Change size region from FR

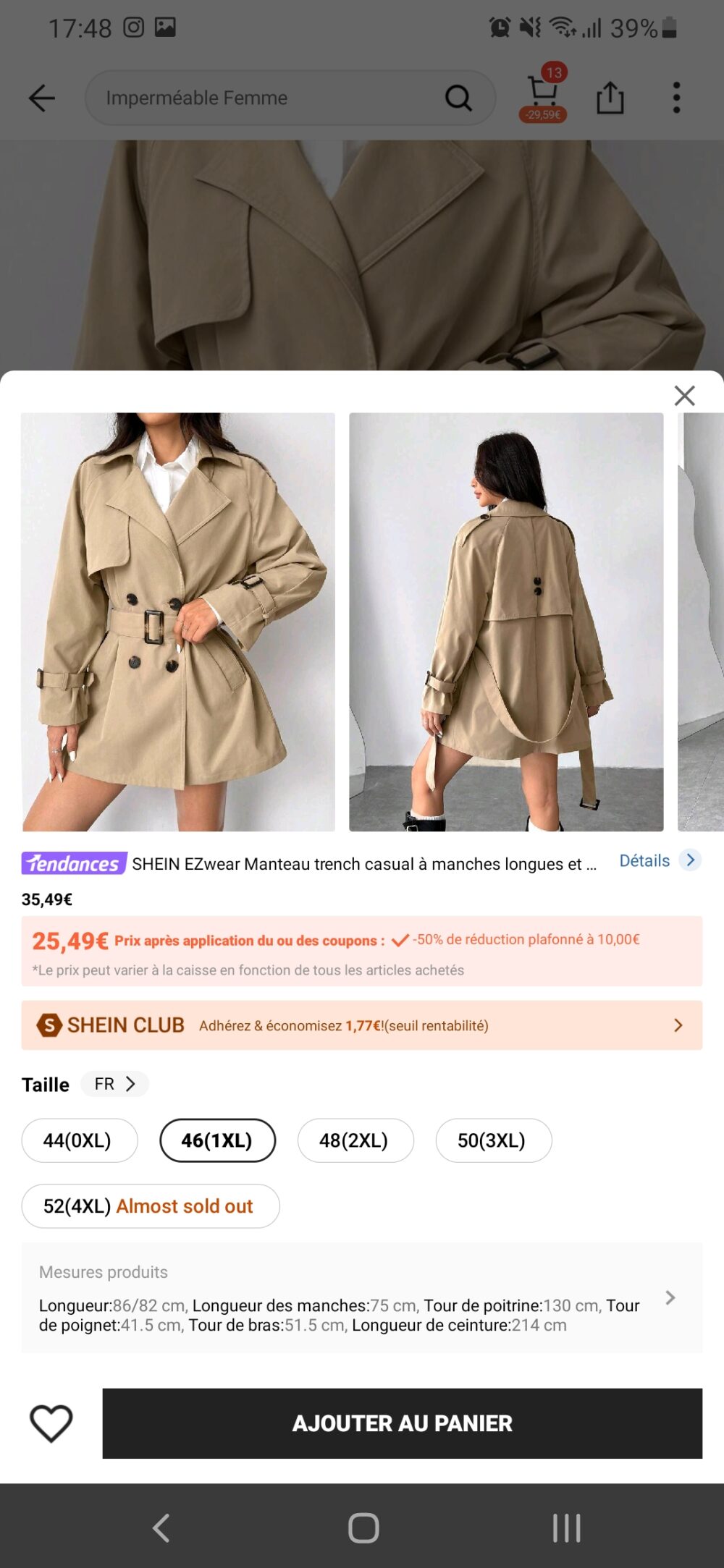(x=114, y=1084)
